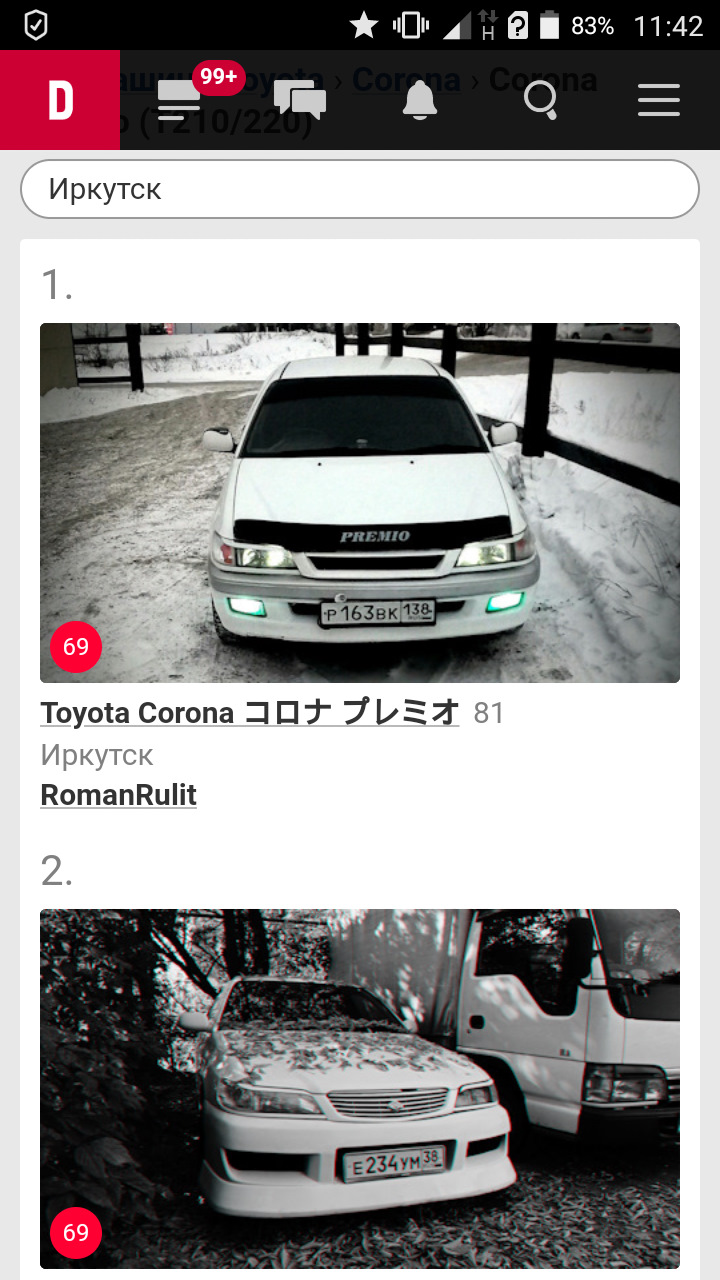Tap the Иркутск city filter field
720x1280 pixels.
(x=360, y=189)
